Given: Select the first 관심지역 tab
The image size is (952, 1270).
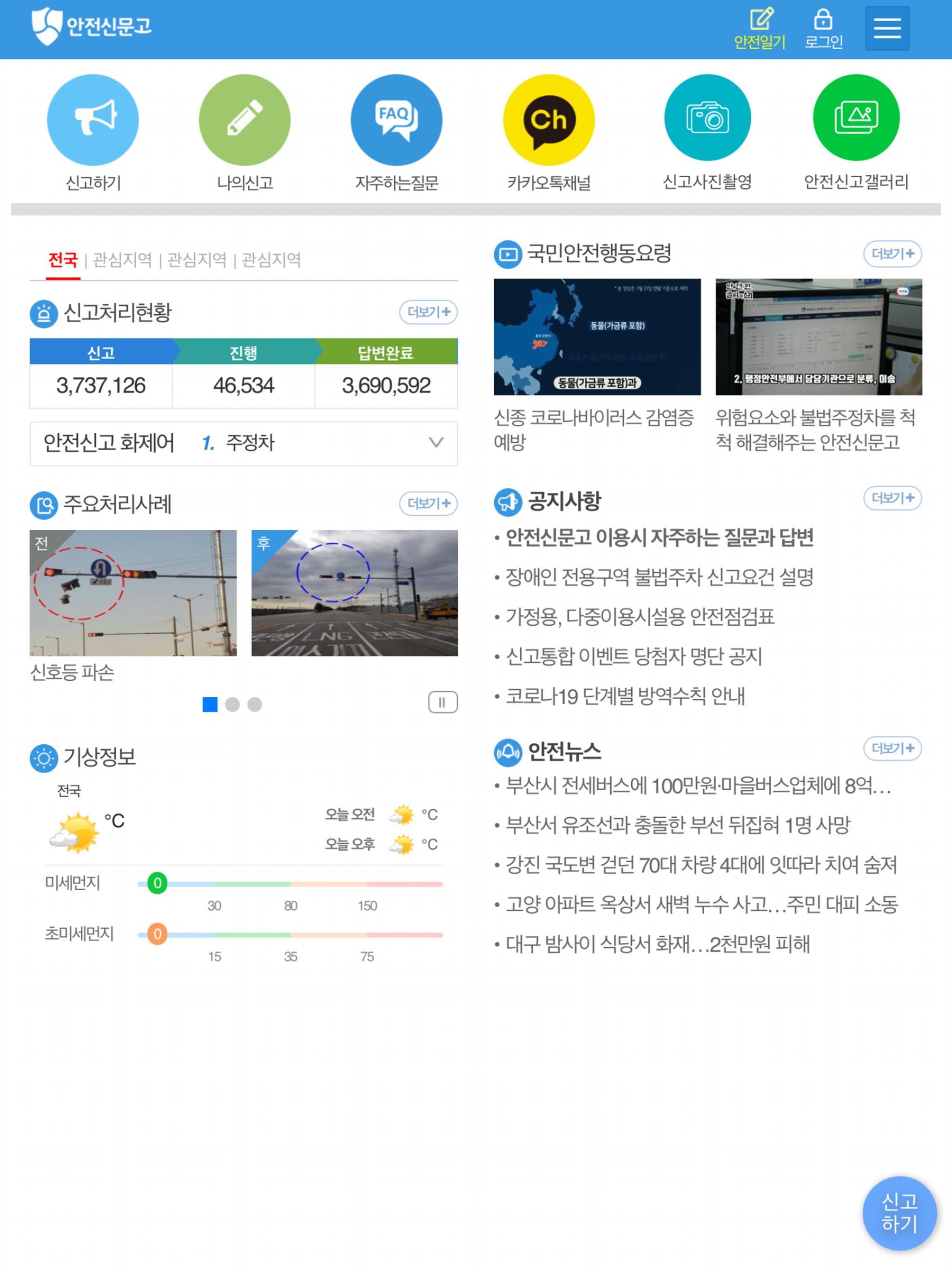Looking at the screenshot, I should click(122, 259).
